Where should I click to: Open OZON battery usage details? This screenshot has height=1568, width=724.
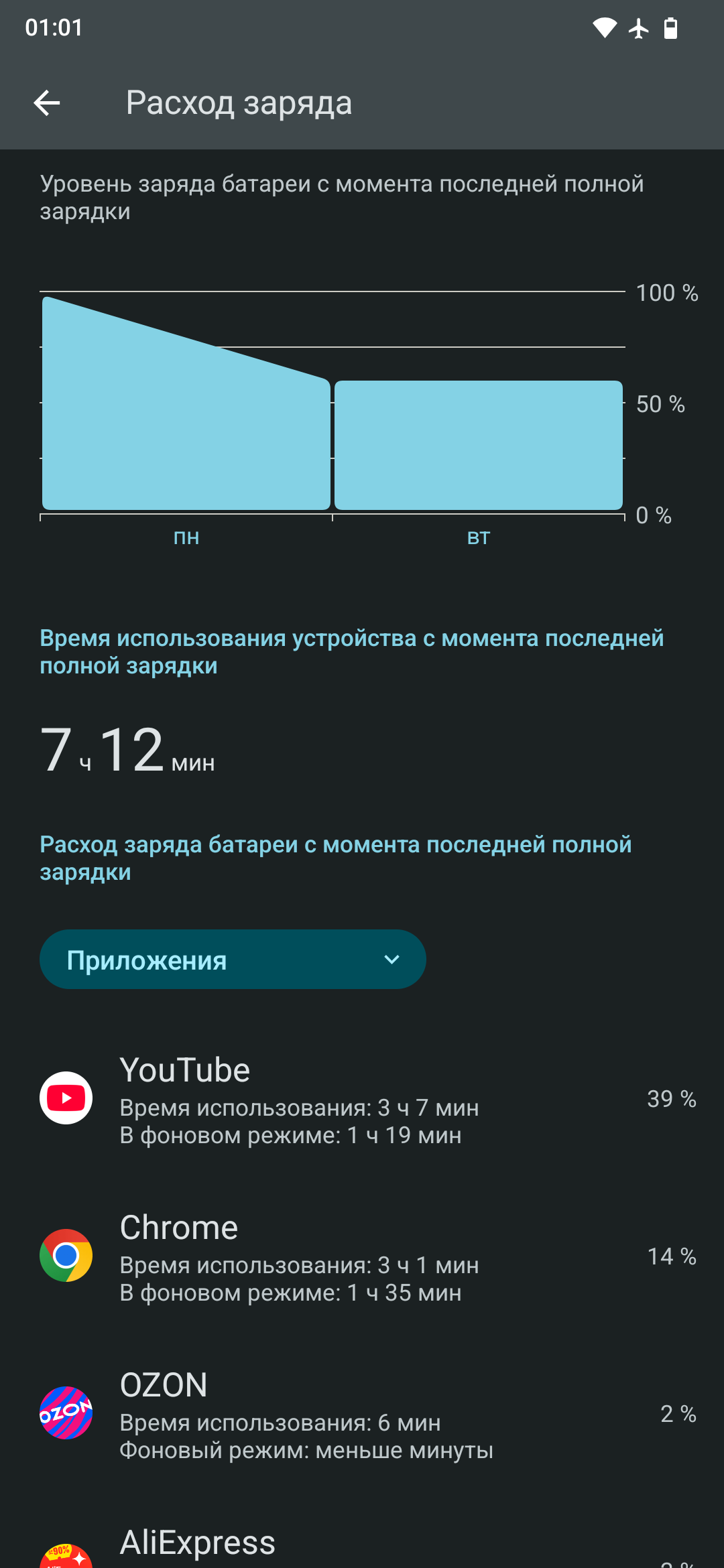[x=362, y=1414]
